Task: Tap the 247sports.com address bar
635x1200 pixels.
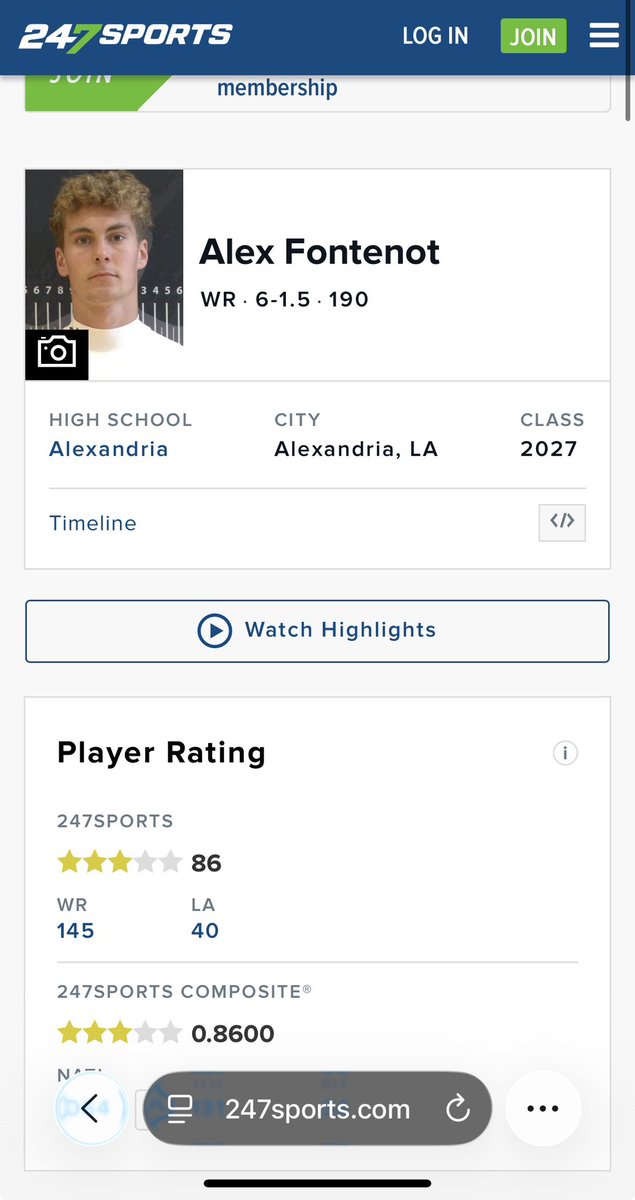Action: 317,1108
